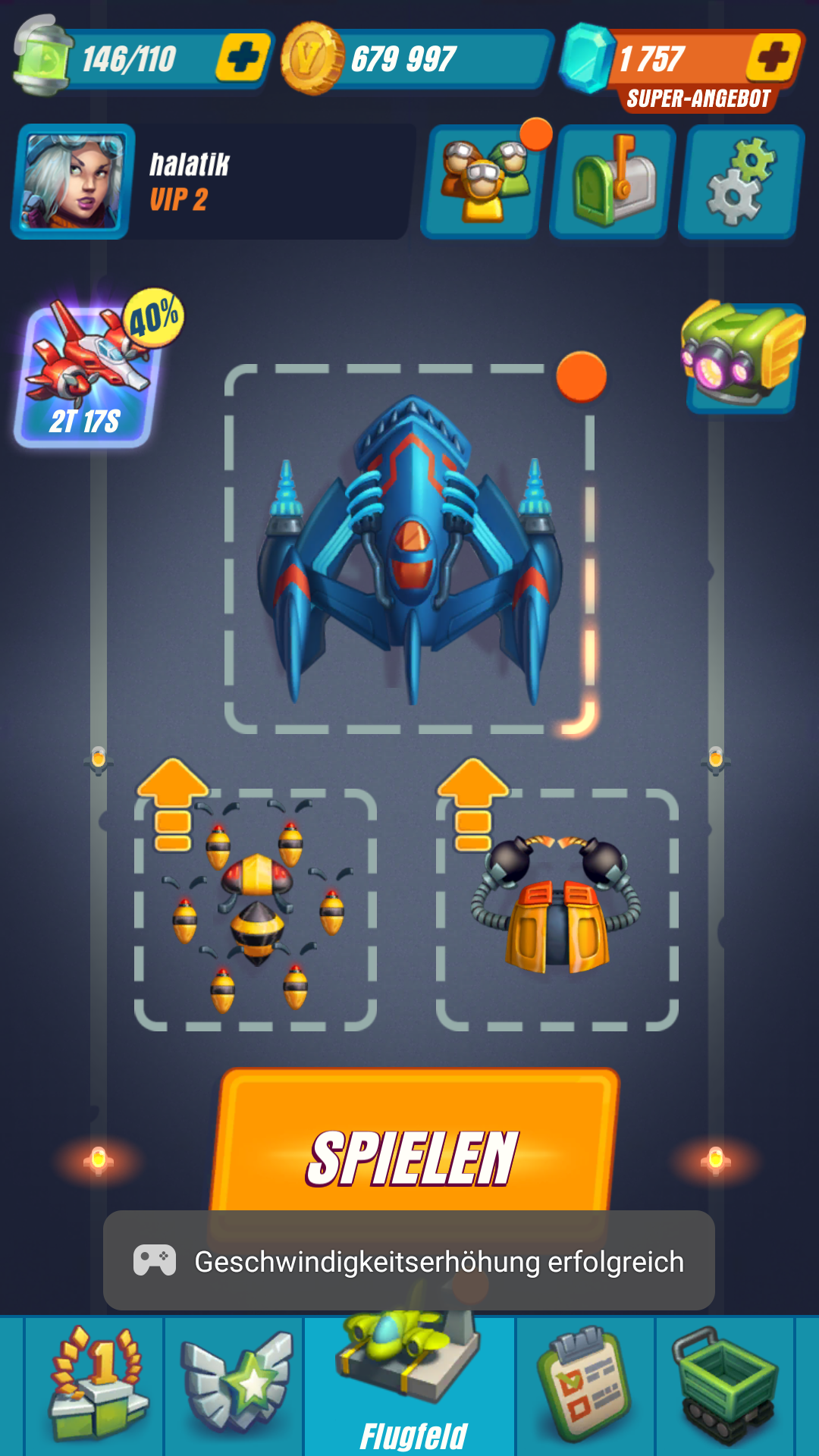Open the friends icon
Screen dimensions: 819x1456
pos(481,182)
